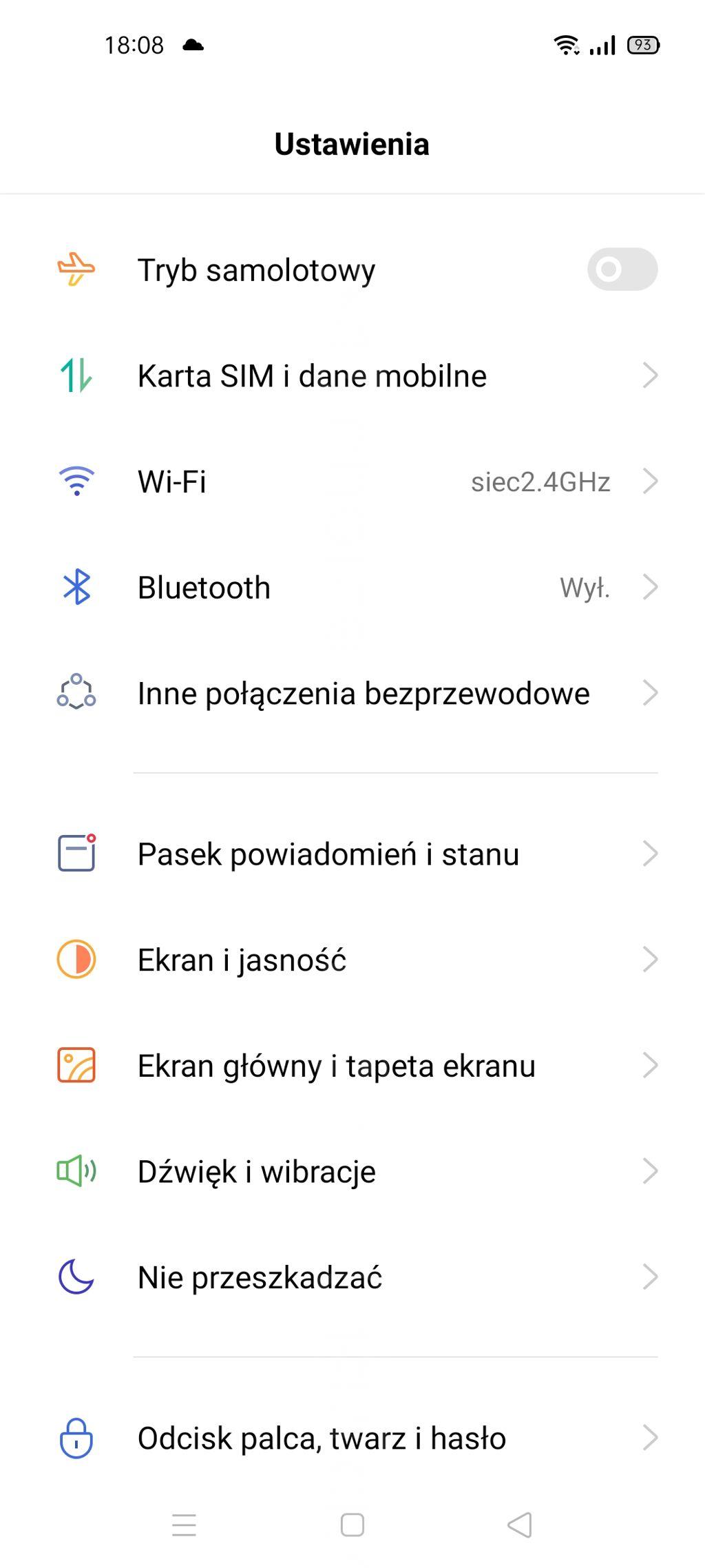Toggle the Tryb samolotowy switch

click(x=622, y=269)
